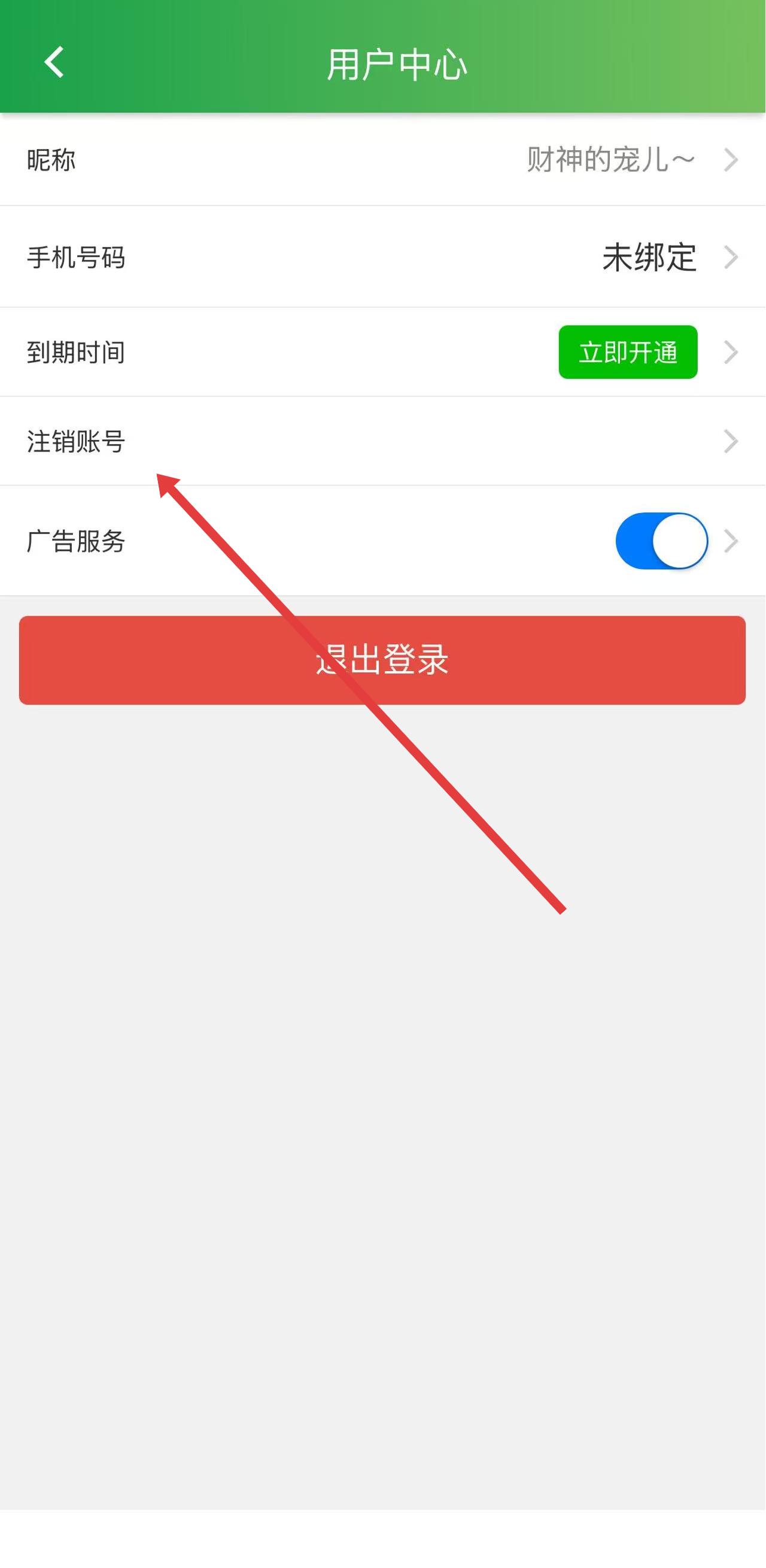
Task: Open the 昵称 nickname row
Action: click(x=382, y=160)
